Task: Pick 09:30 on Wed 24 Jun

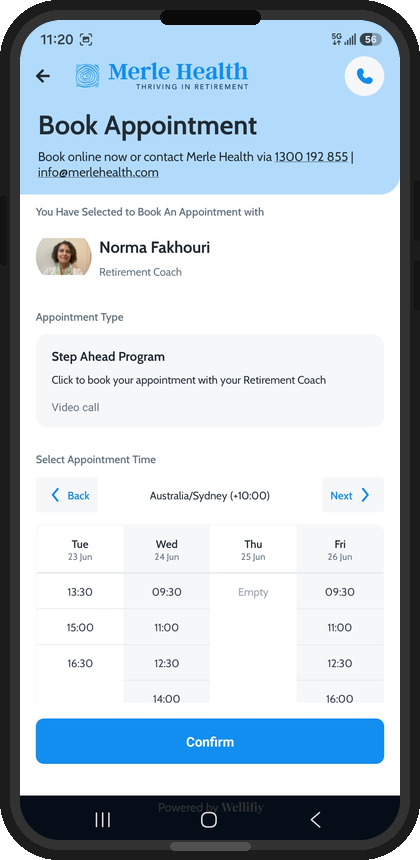Action: click(x=167, y=592)
